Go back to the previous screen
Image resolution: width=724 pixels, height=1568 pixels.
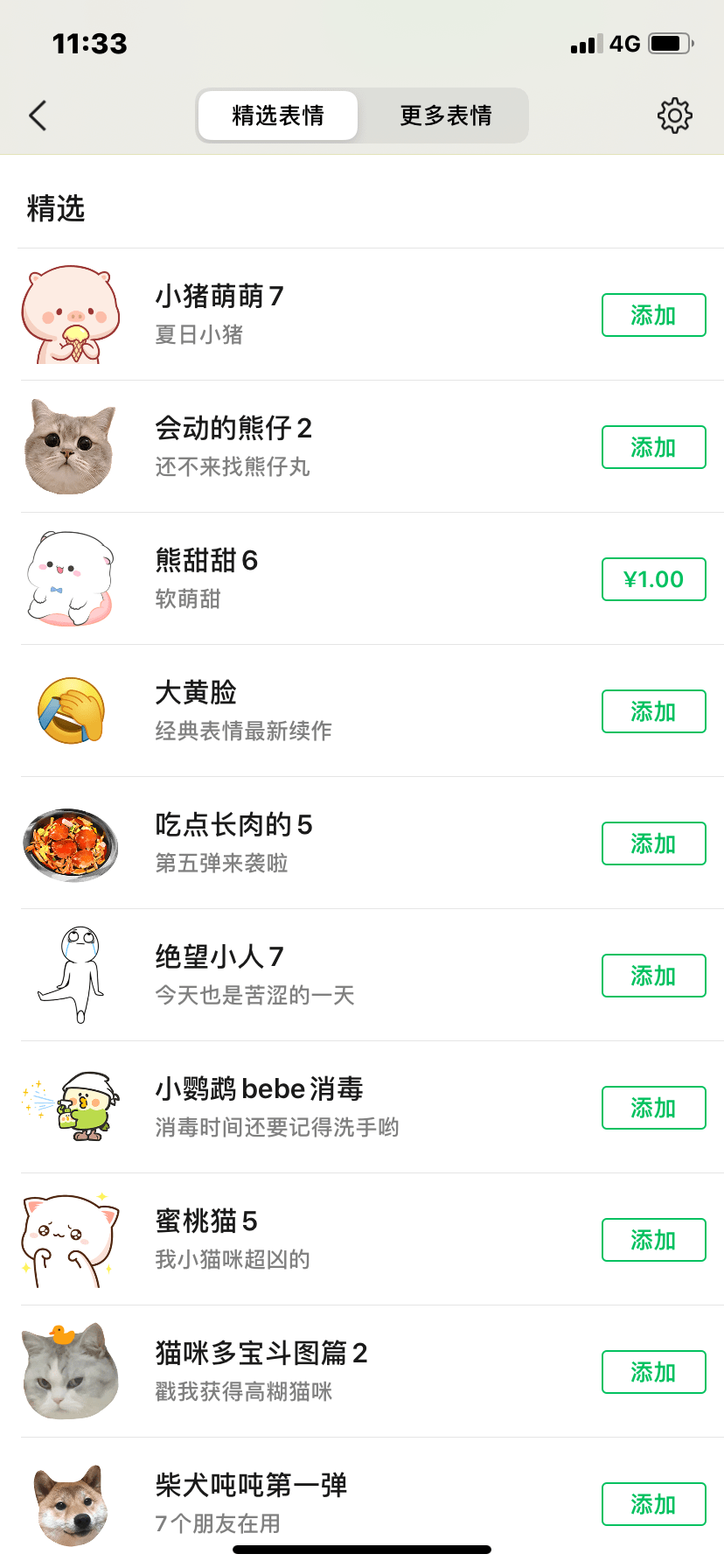click(x=38, y=115)
